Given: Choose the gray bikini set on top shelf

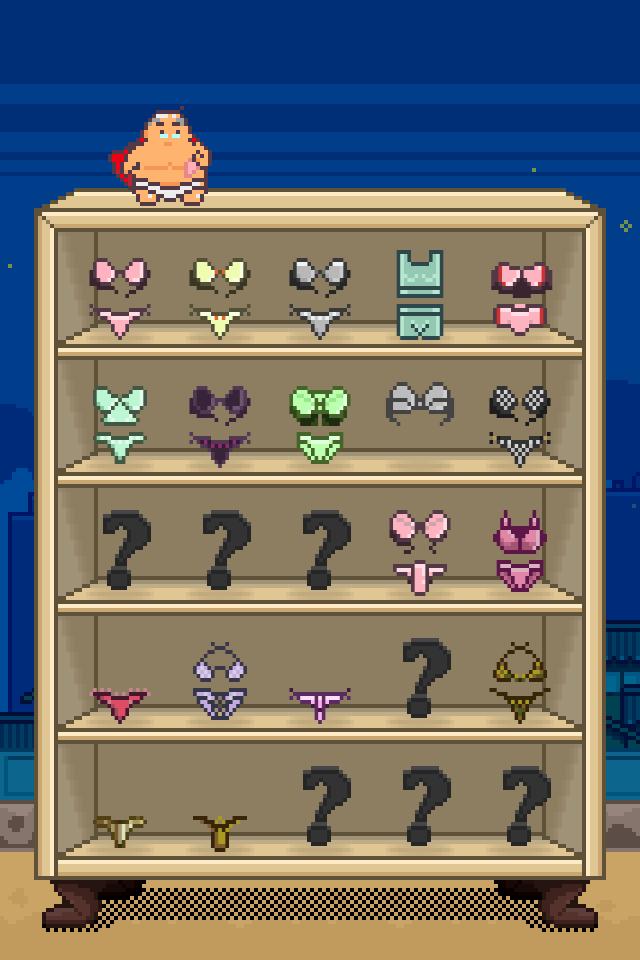Looking at the screenshot, I should click(x=320, y=296).
